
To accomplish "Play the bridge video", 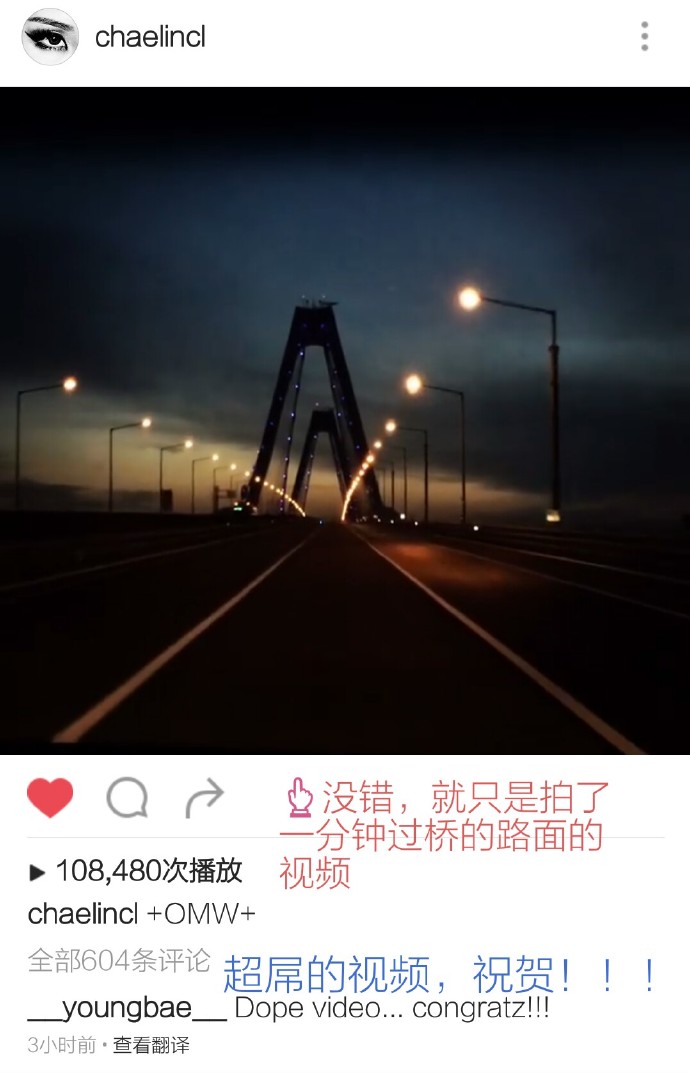I will (345, 420).
